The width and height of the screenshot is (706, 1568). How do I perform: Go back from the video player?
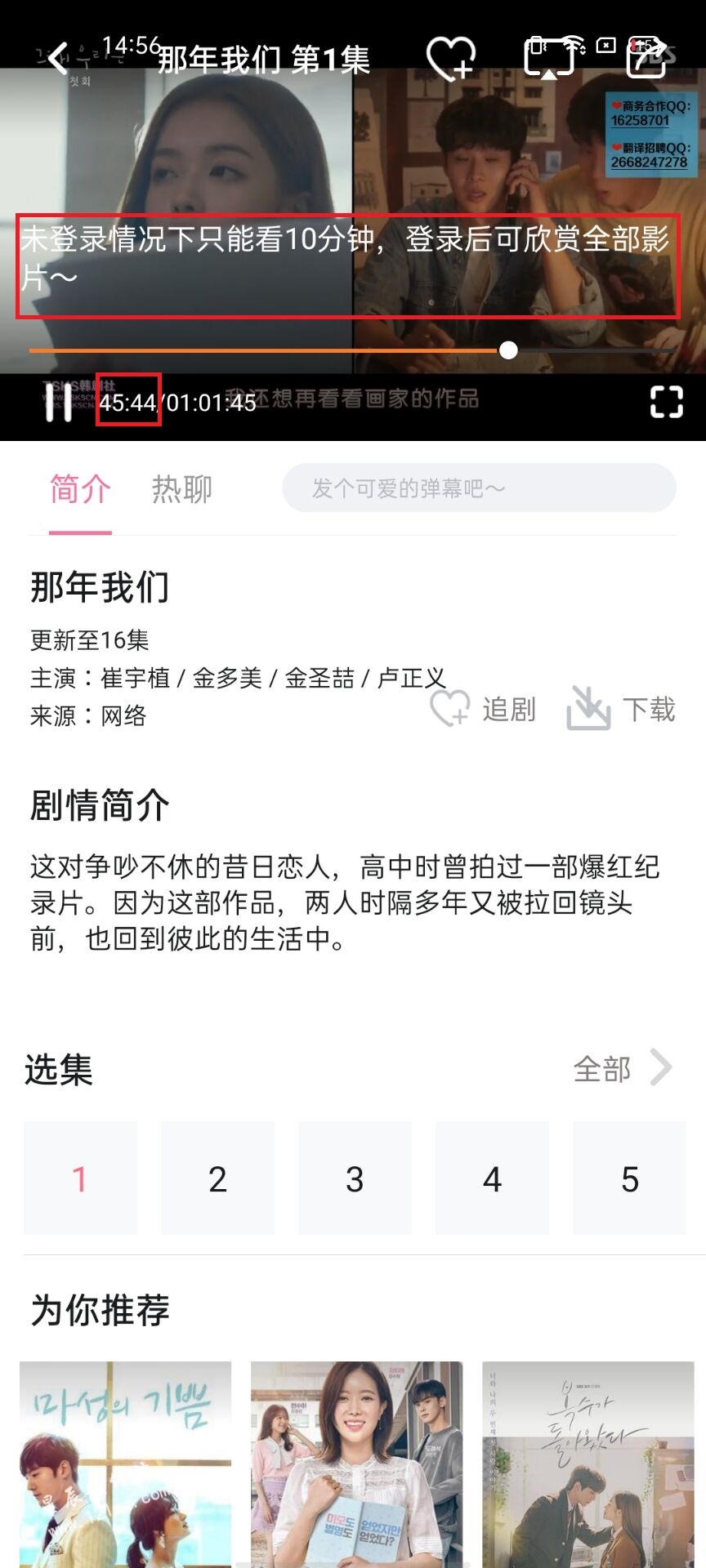point(57,60)
